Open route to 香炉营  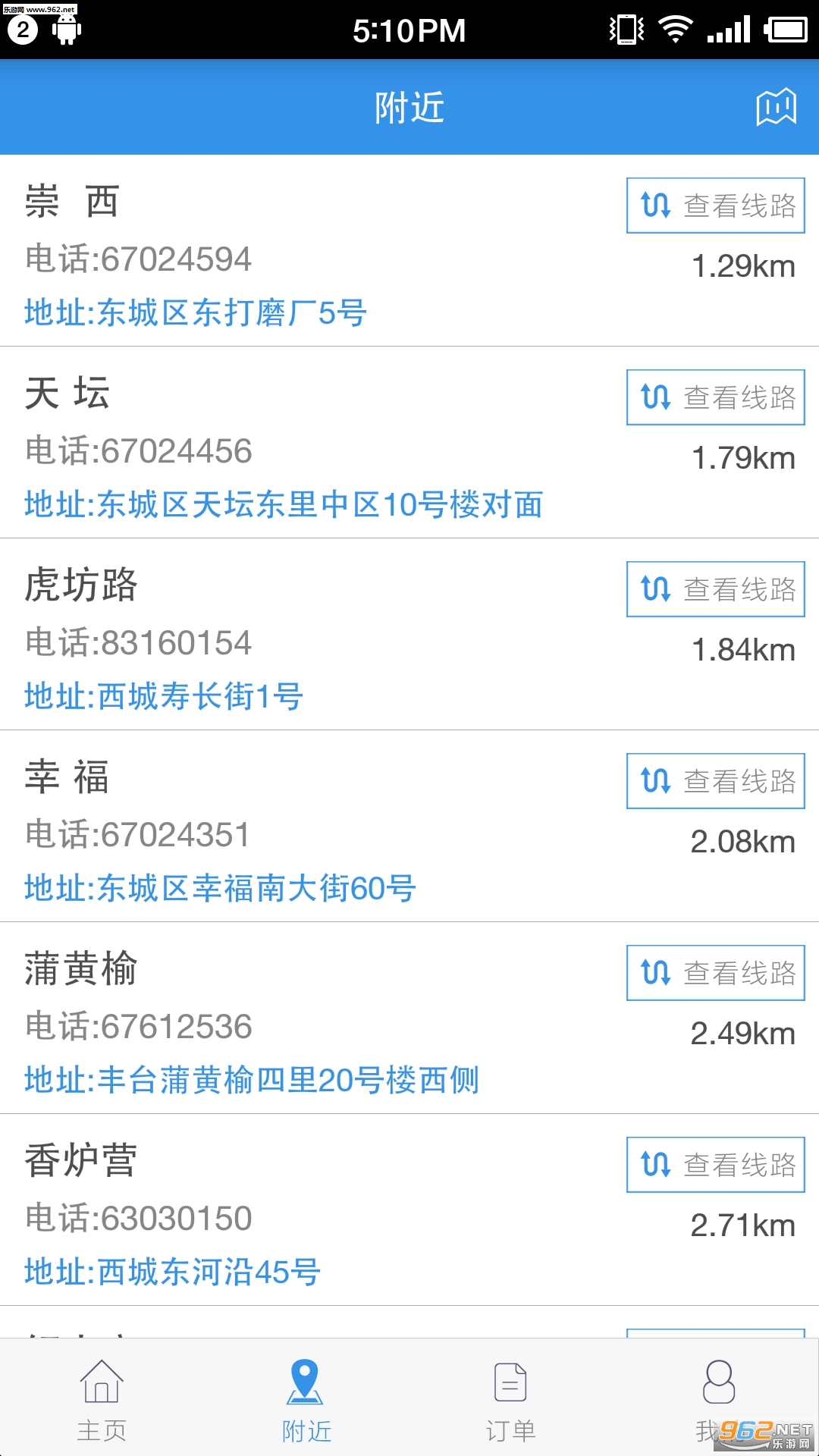pos(715,1165)
